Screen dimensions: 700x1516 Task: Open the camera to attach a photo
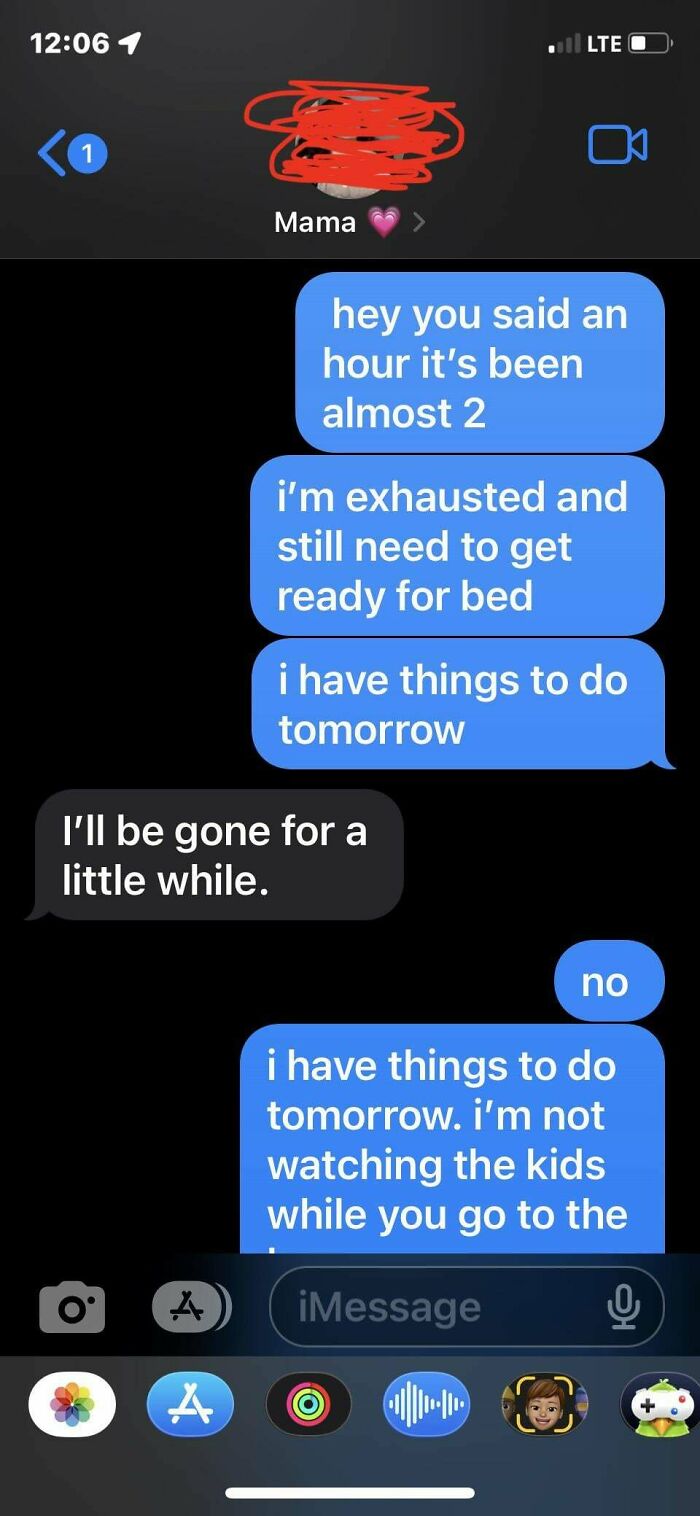click(x=72, y=1307)
